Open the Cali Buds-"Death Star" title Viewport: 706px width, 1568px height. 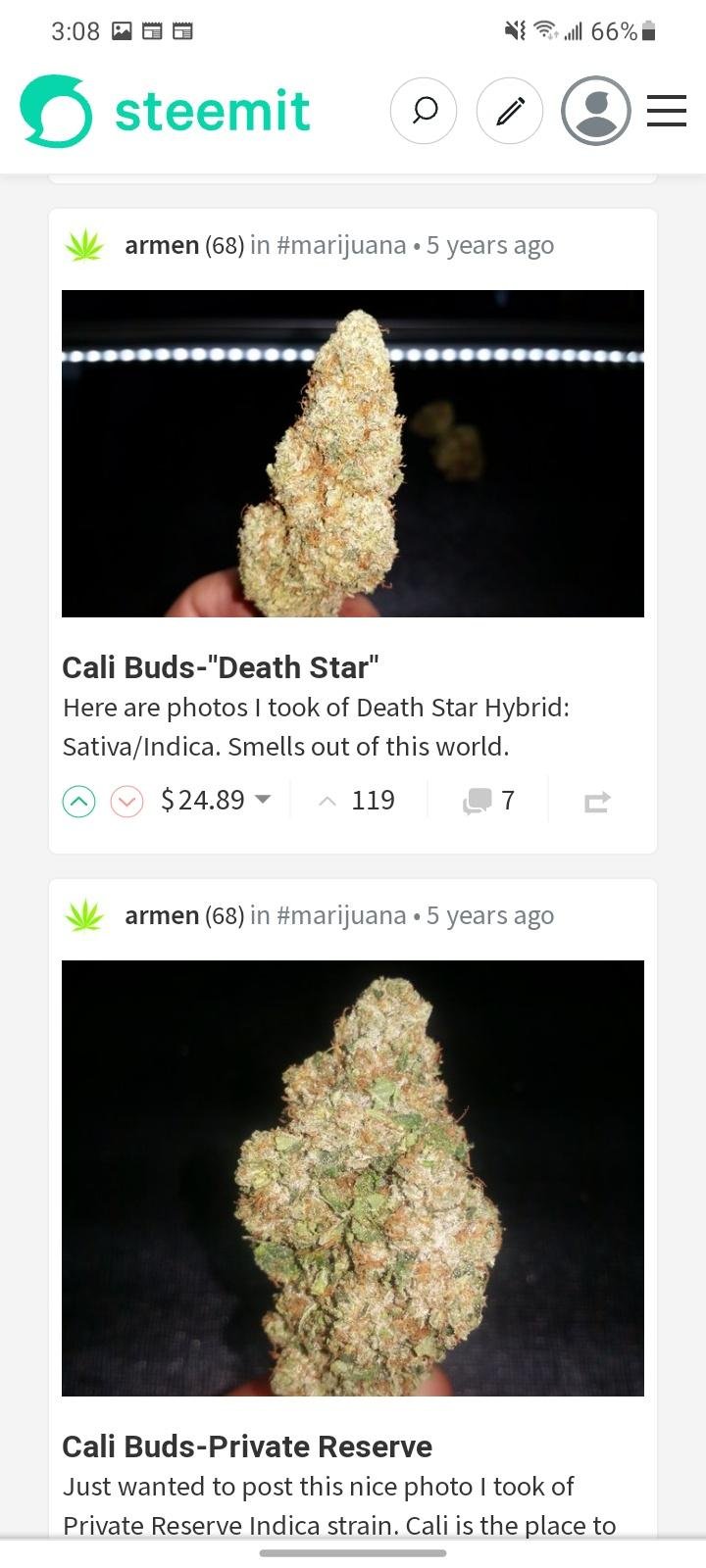221,667
